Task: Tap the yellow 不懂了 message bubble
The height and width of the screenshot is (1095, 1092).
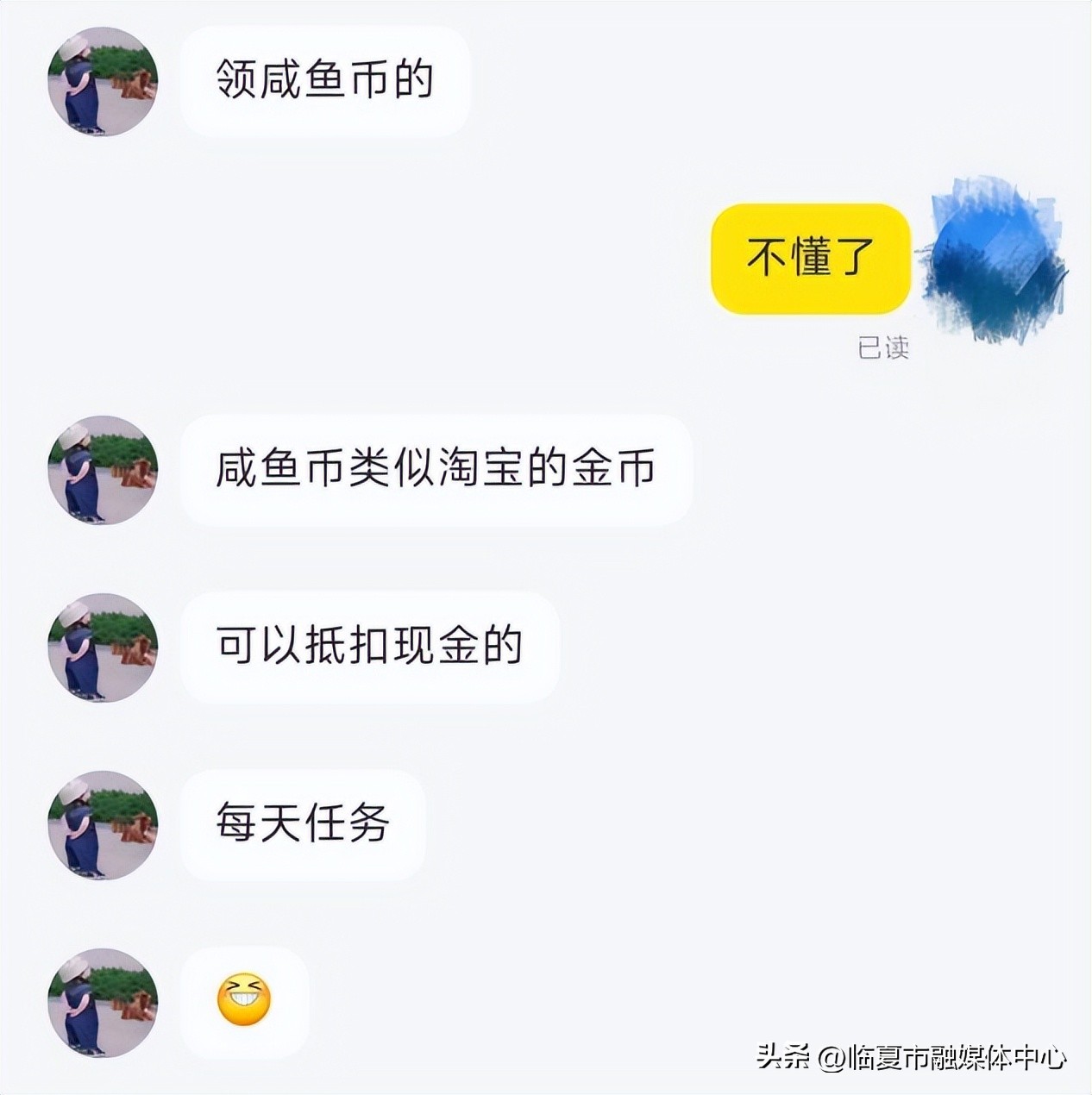Action: pos(811,259)
